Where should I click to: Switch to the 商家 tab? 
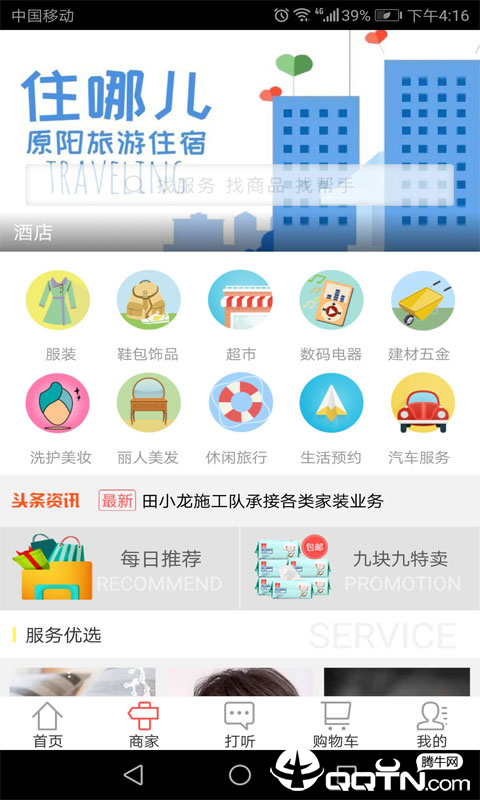[143, 724]
